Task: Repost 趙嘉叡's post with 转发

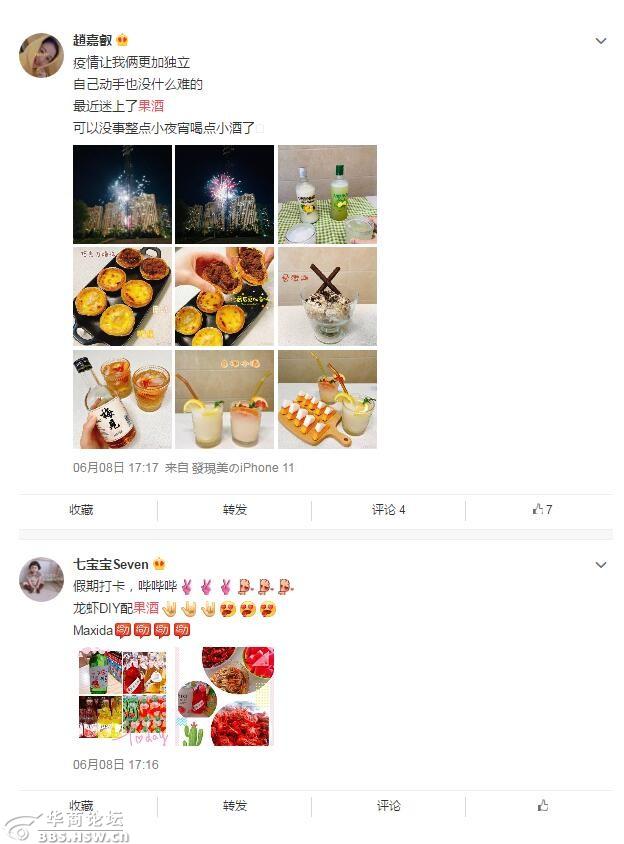Action: 235,510
